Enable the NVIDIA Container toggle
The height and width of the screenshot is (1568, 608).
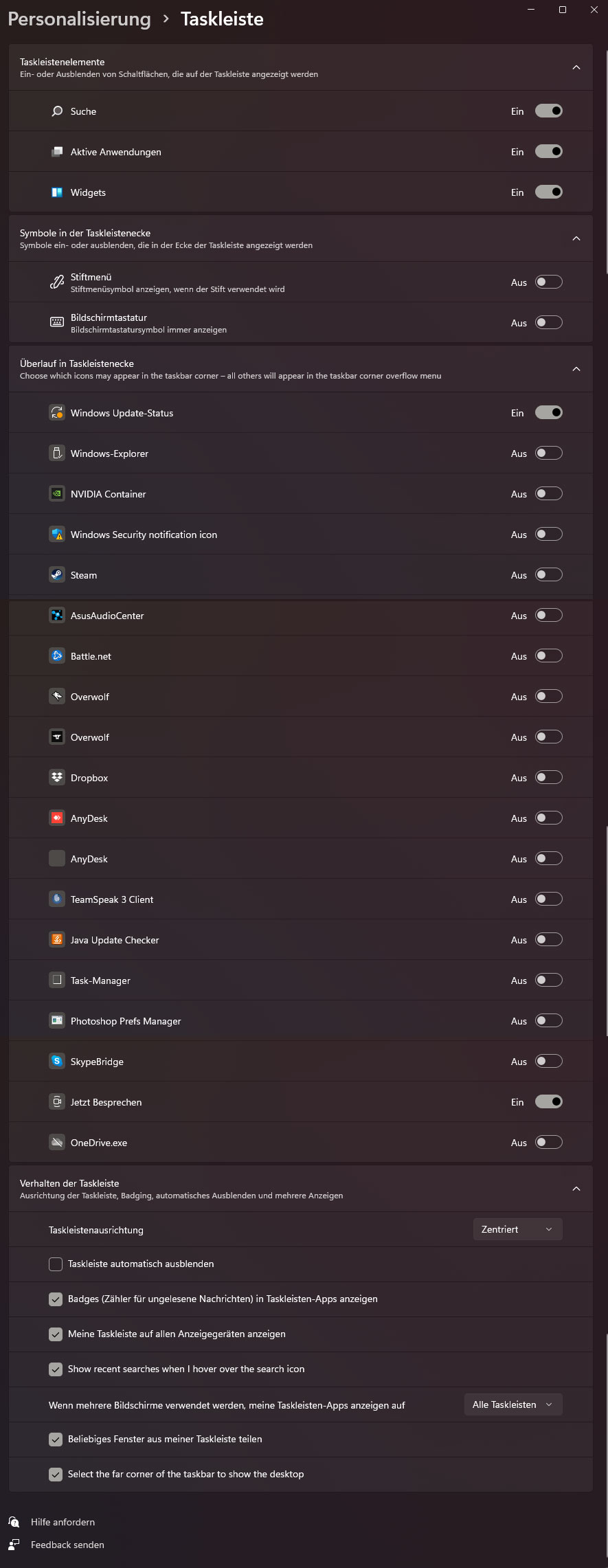[548, 493]
